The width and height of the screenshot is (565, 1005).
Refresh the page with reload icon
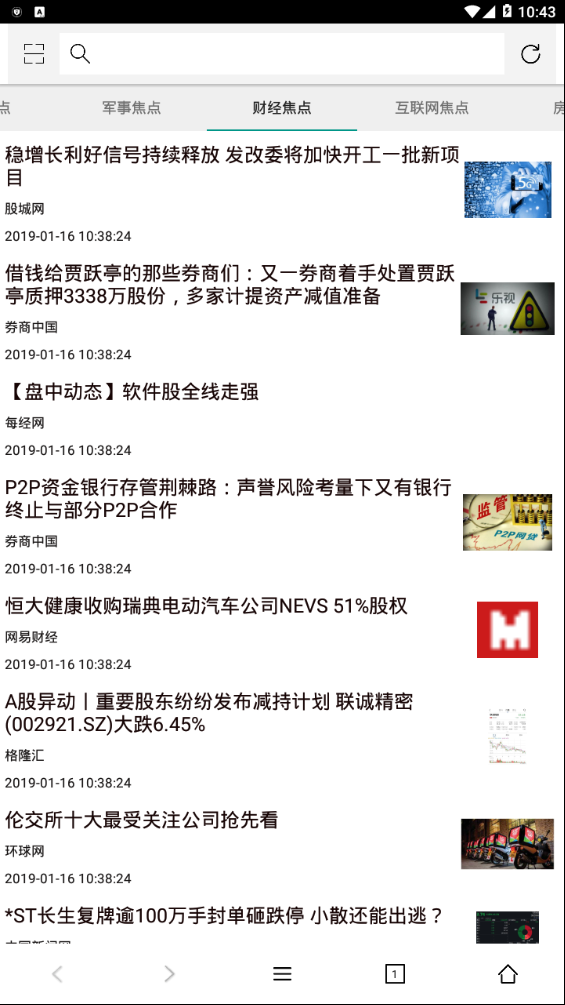[530, 54]
